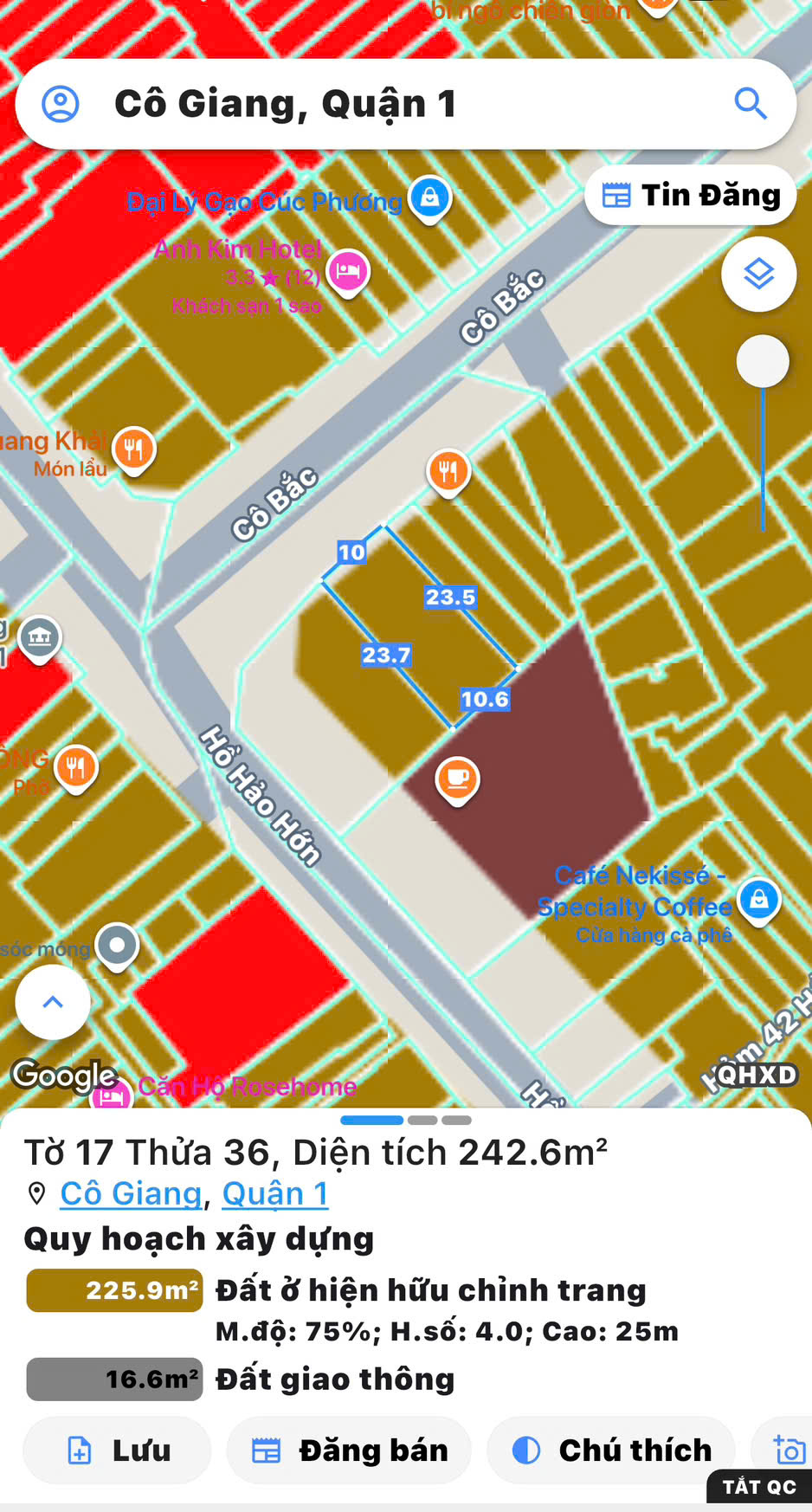Tap the Đại Lý Gạo Cúc Phương pin
Screen dimensions: 812x1512
click(430, 198)
